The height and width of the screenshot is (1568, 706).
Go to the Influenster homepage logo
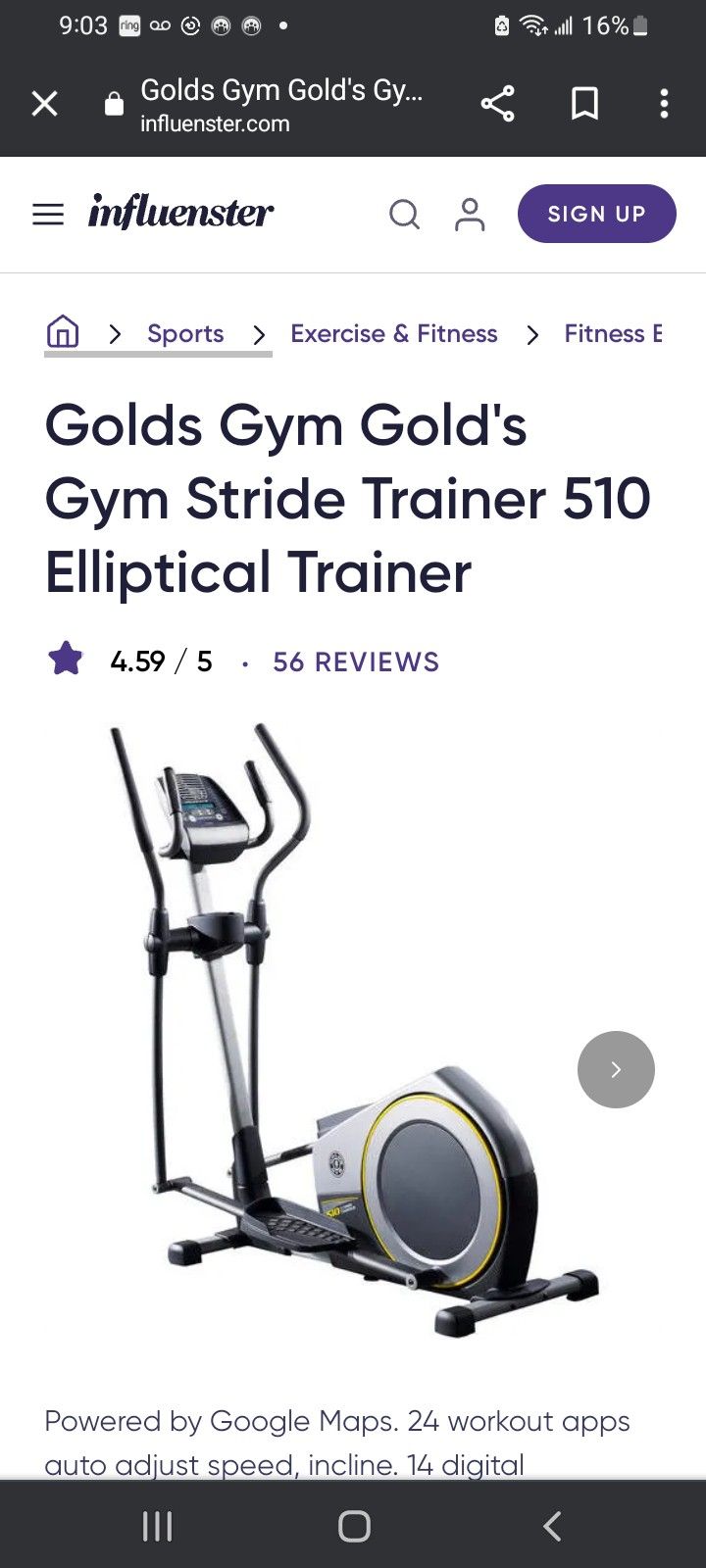[180, 212]
